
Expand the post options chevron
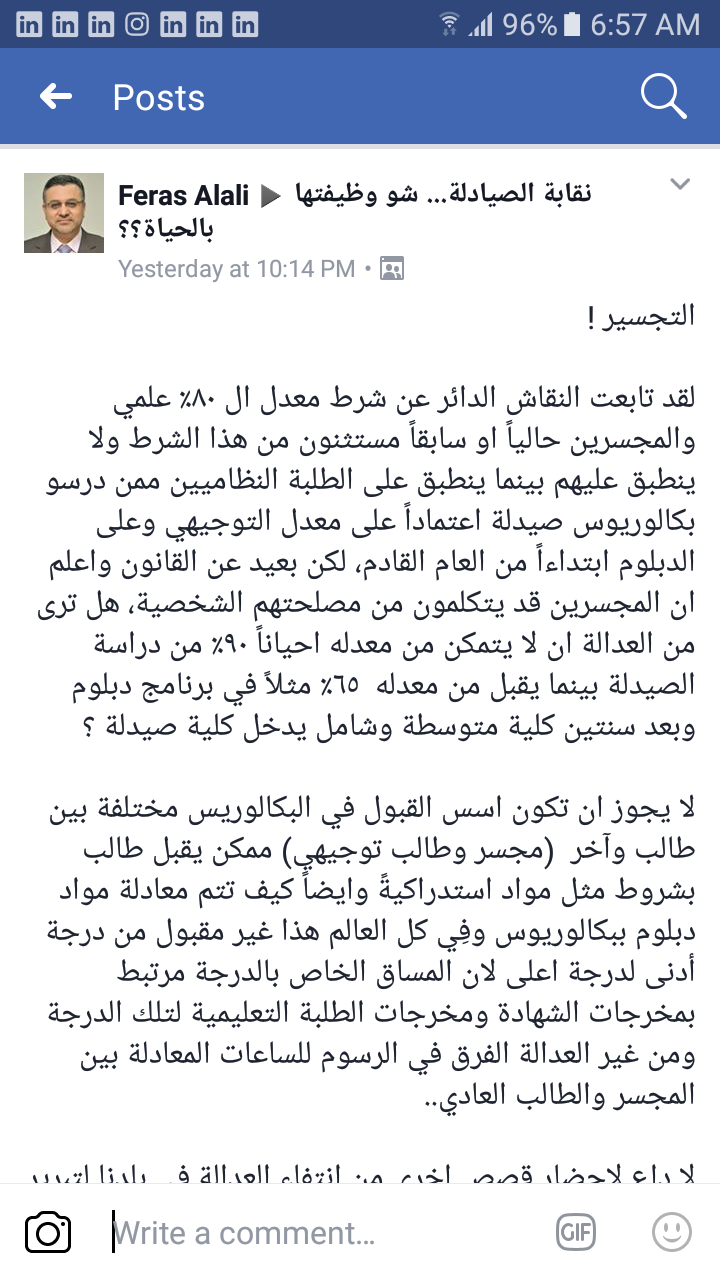[680, 185]
